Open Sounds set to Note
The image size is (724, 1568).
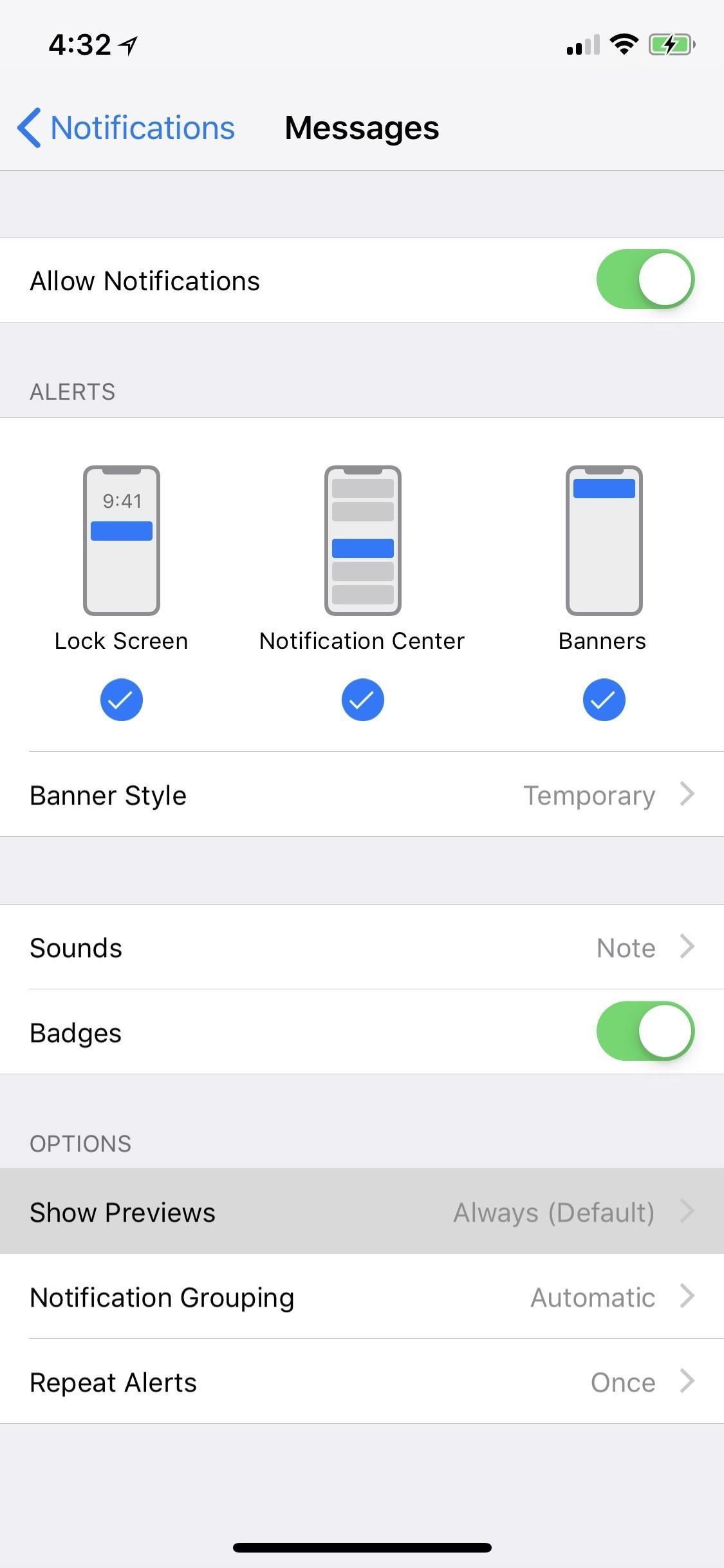point(362,947)
